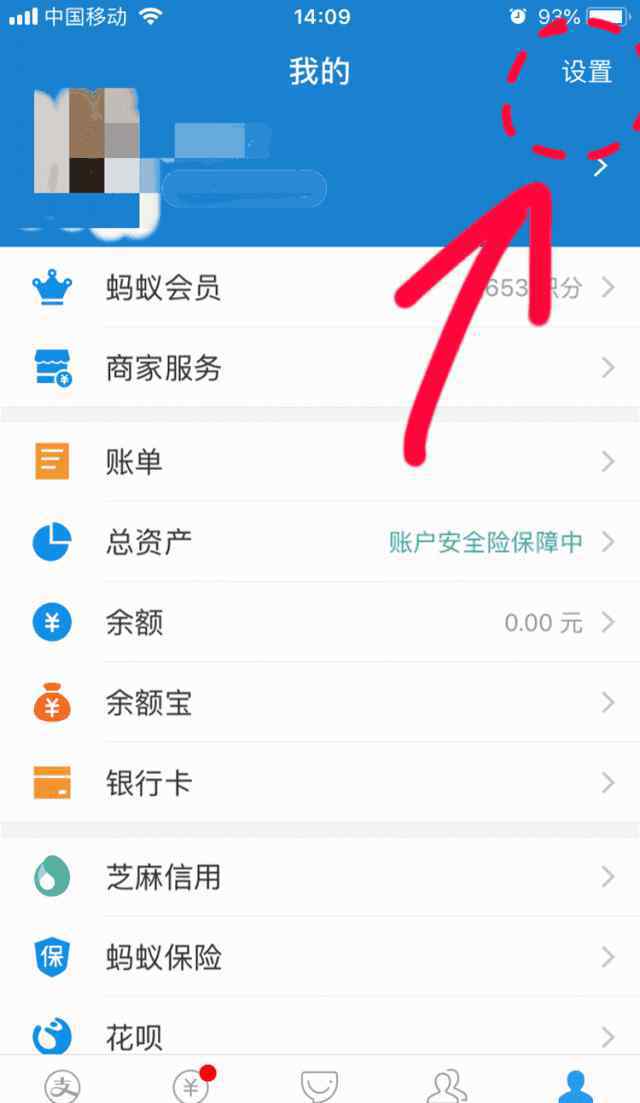This screenshot has height=1103, width=640.
Task: Open 总资产 row
Action: (320, 542)
